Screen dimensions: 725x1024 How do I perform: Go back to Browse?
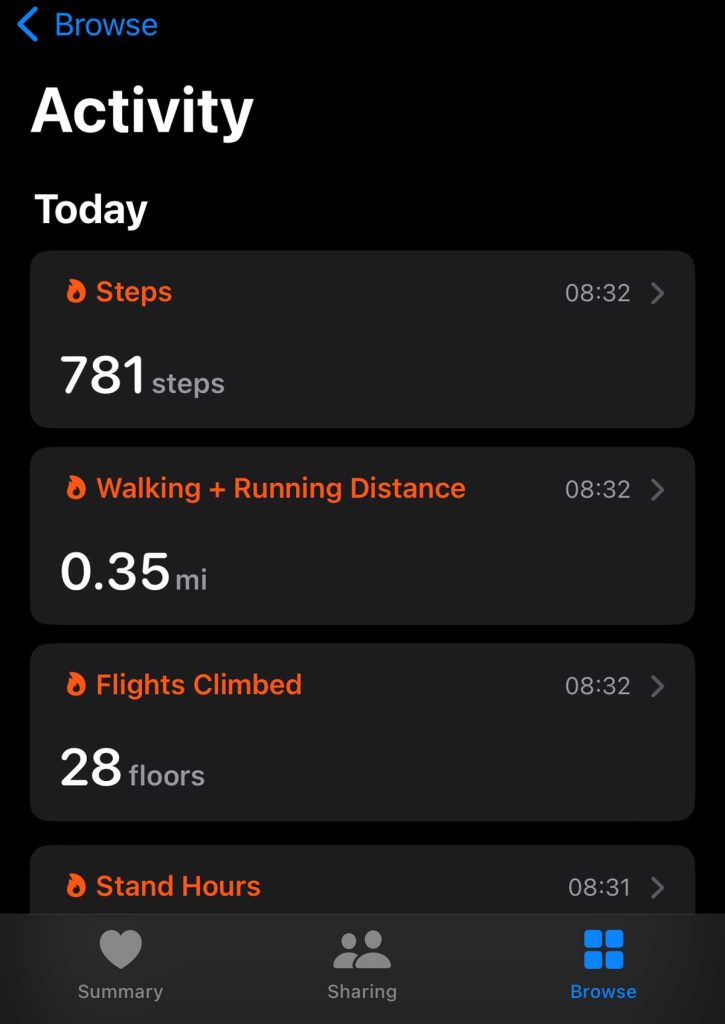(88, 25)
